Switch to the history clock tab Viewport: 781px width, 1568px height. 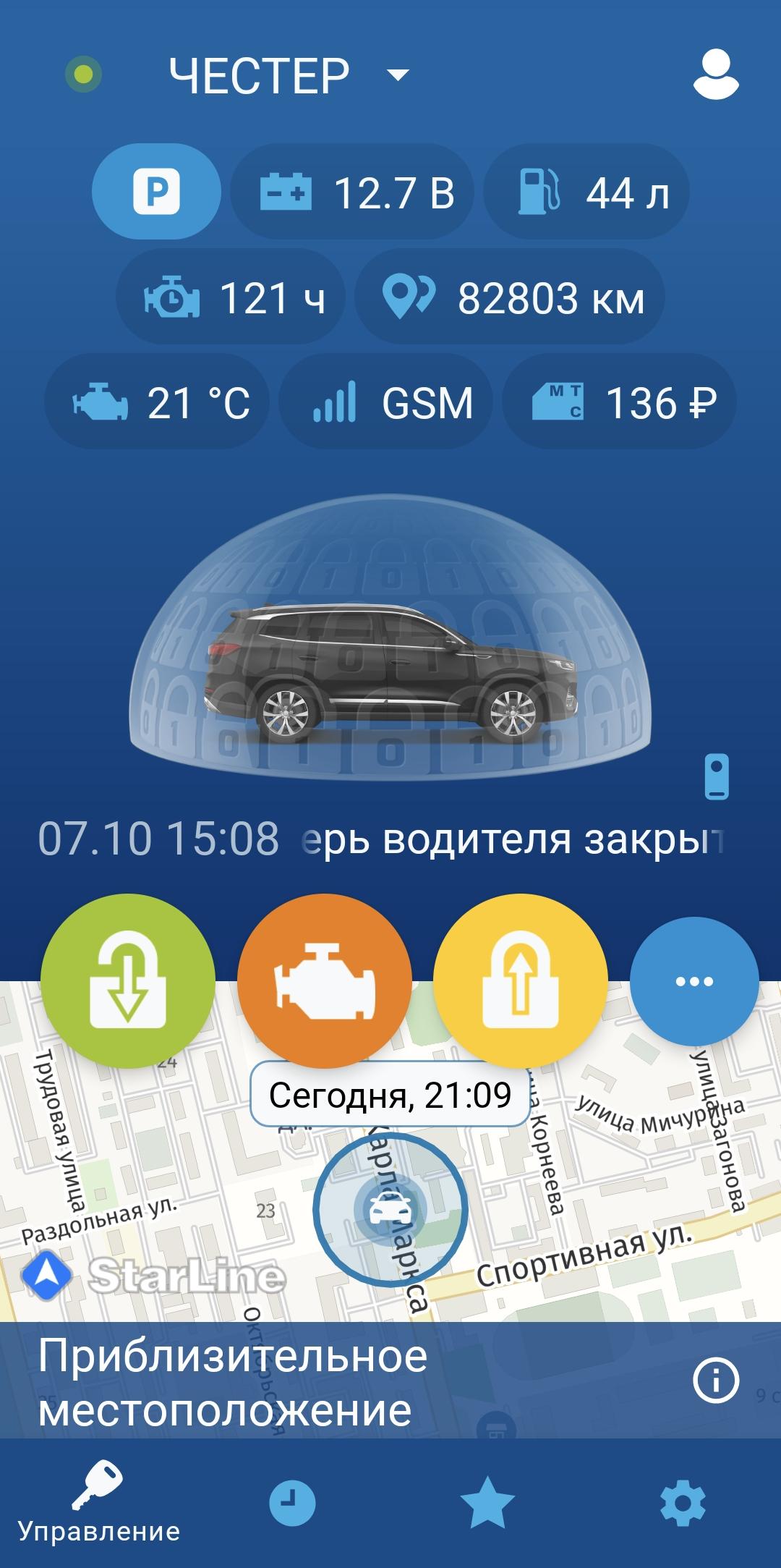[x=292, y=1503]
